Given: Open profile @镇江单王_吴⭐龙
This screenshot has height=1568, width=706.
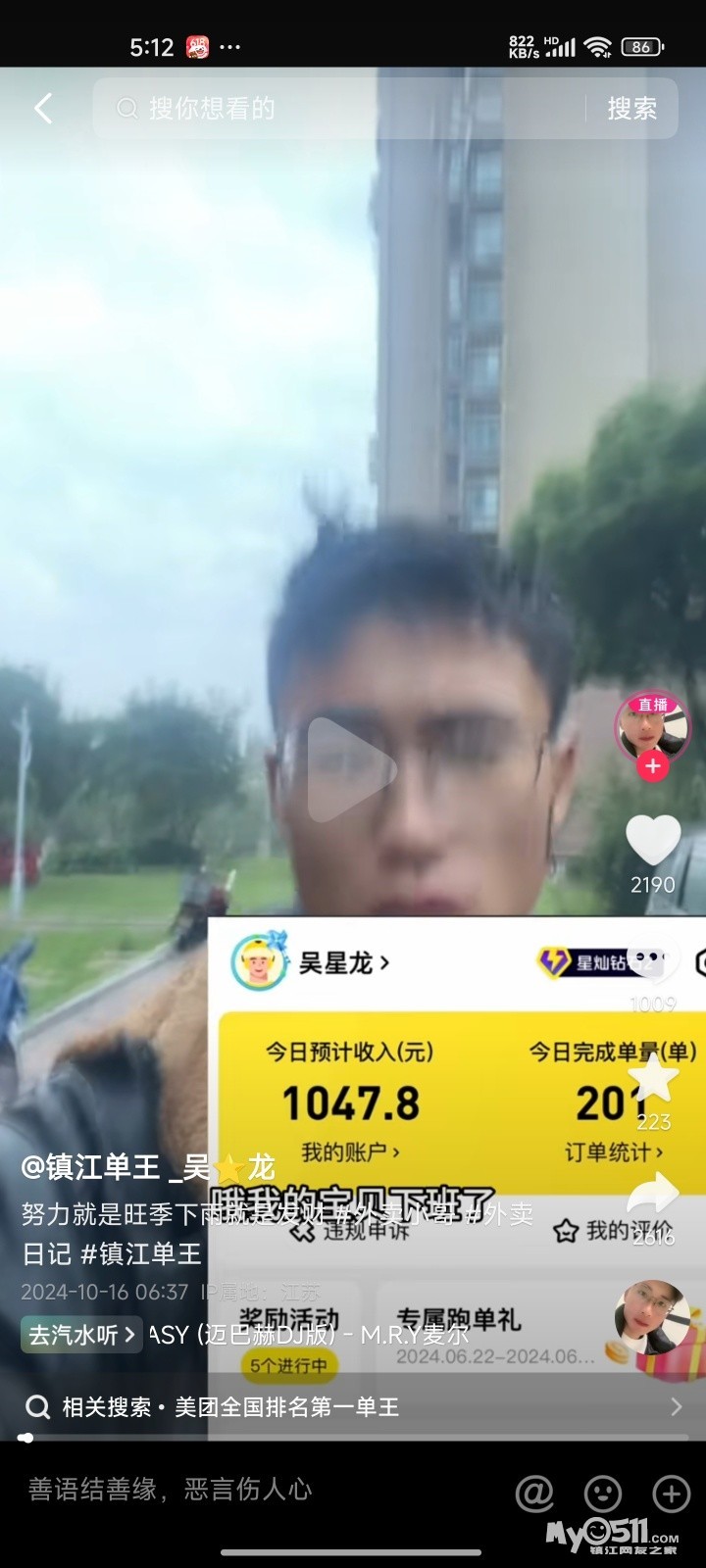Looking at the screenshot, I should (148, 1167).
